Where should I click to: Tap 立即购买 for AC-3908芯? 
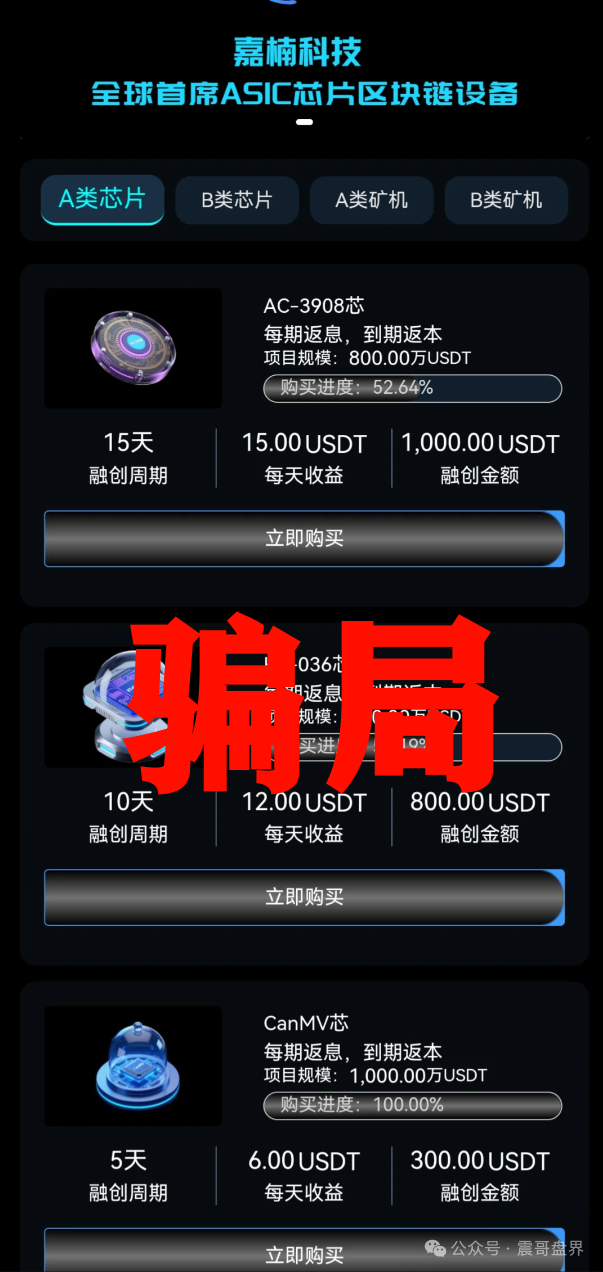click(x=304, y=538)
